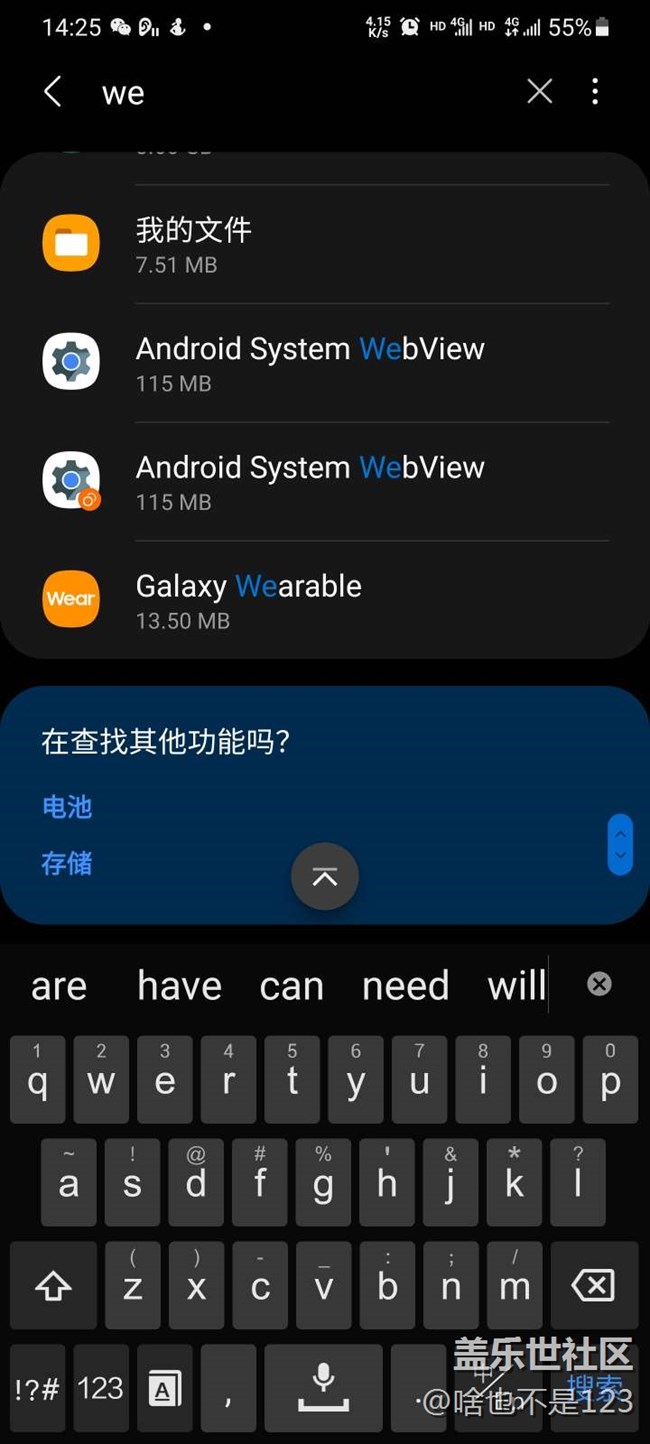
Task: Follow the 存储 suggestion link
Action: point(67,863)
